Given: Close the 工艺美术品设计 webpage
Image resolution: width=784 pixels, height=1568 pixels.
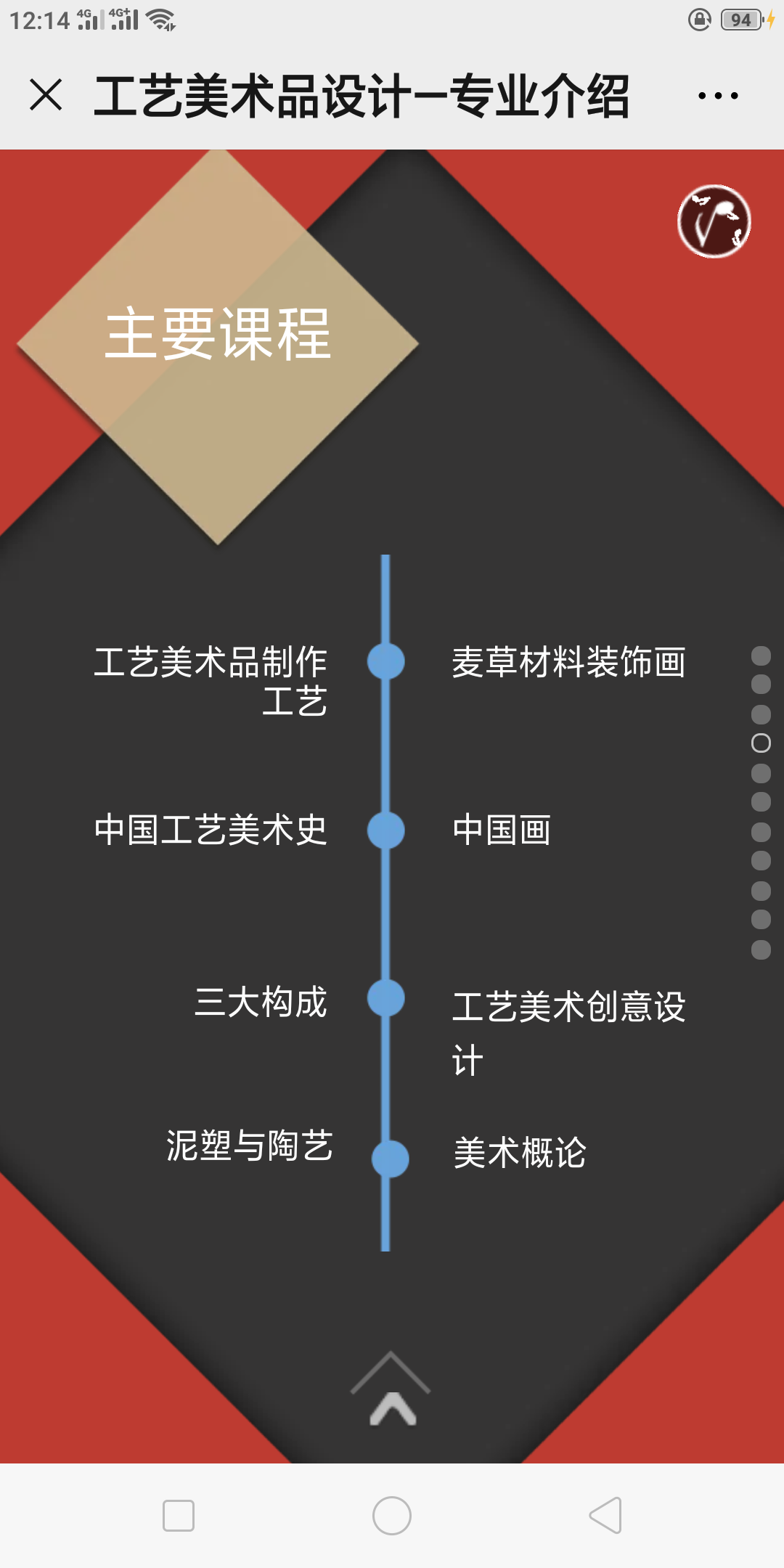Looking at the screenshot, I should 46,95.
